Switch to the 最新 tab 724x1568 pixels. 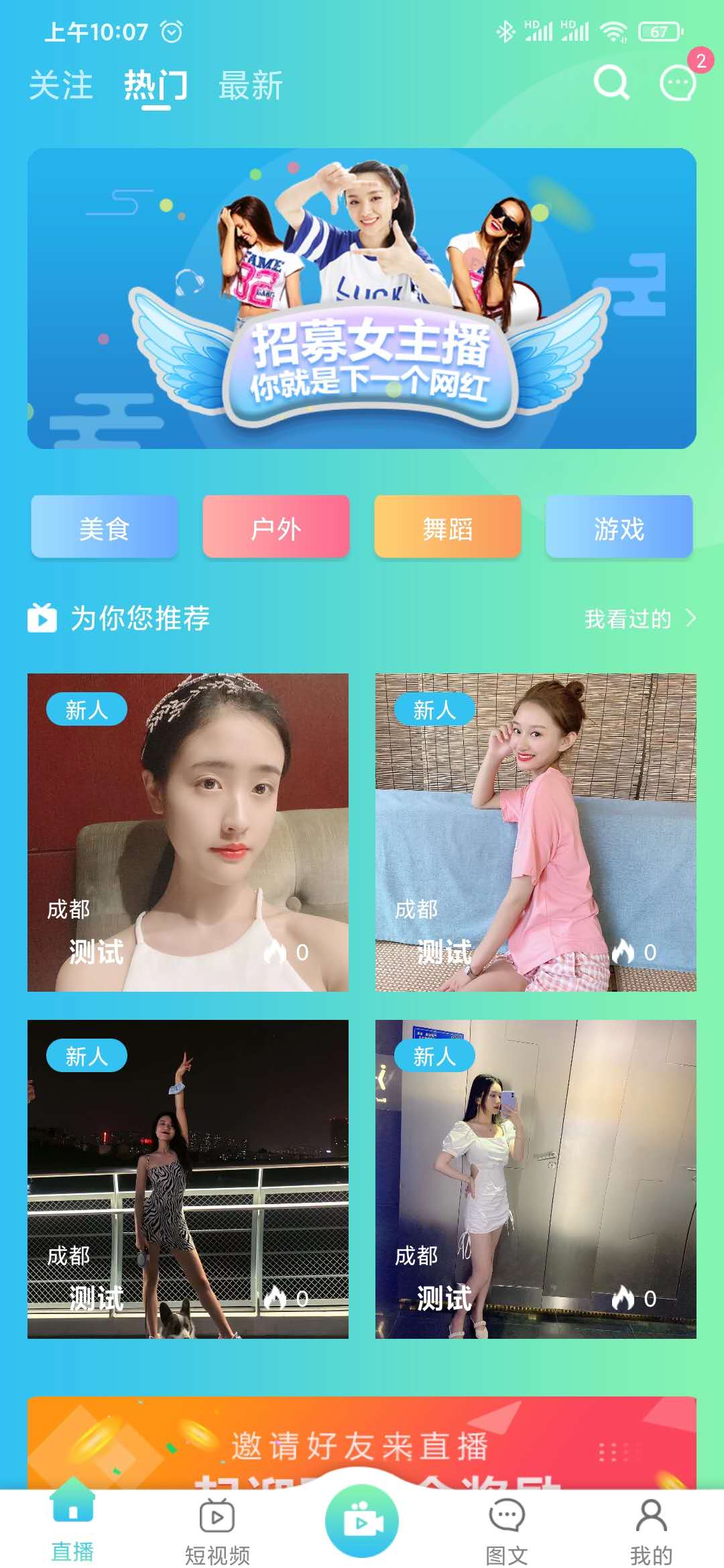249,86
